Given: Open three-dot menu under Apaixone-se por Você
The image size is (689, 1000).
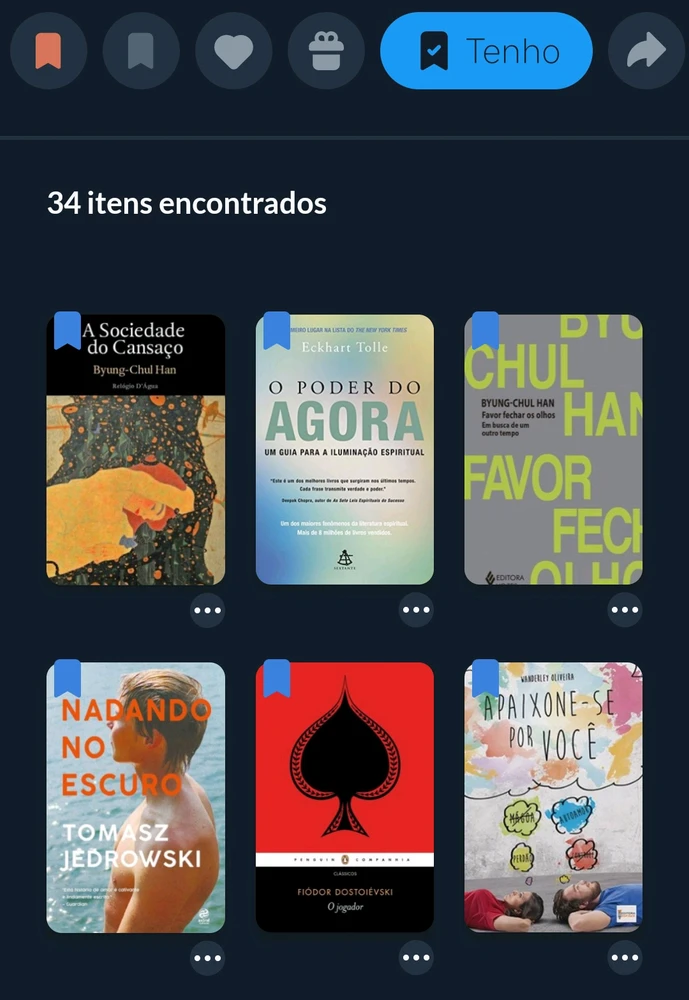Looking at the screenshot, I should 625,958.
